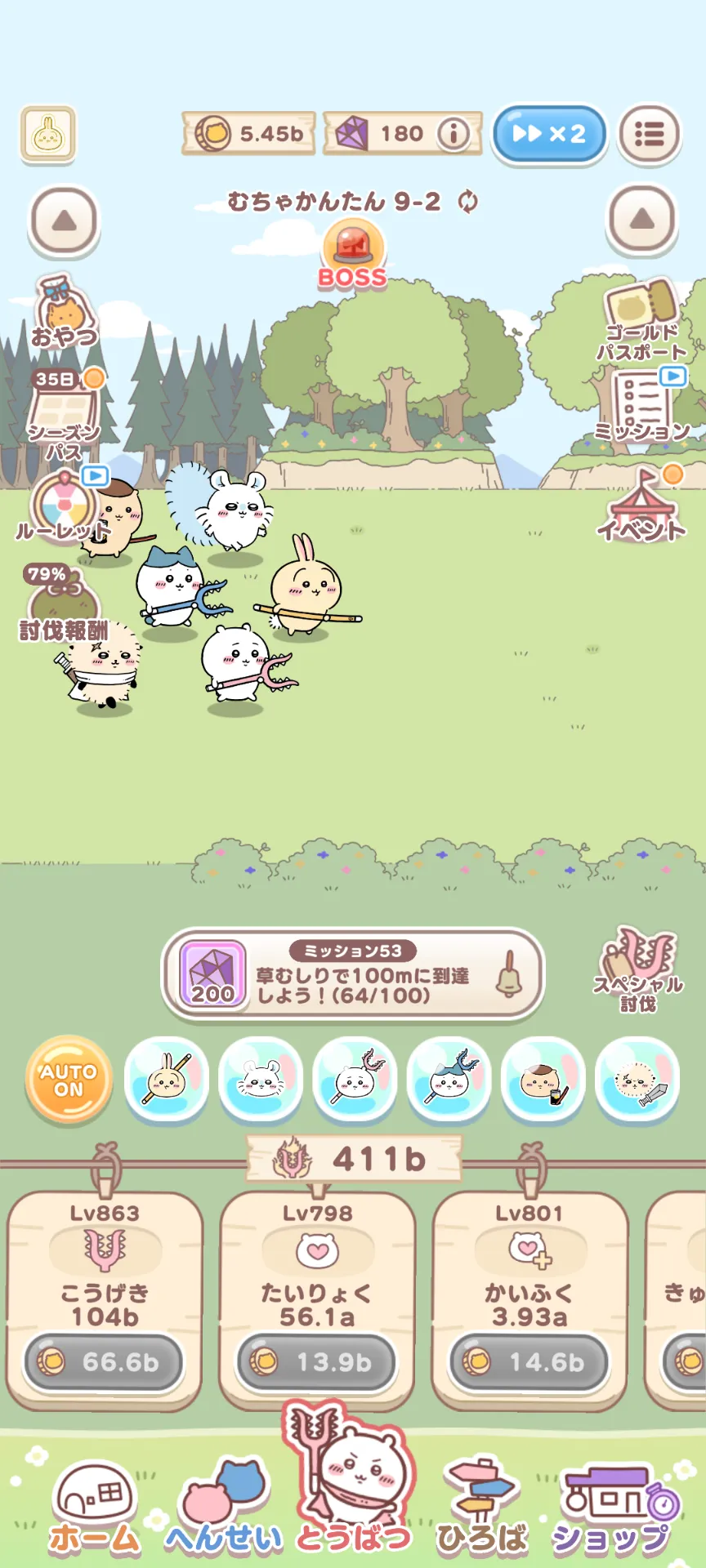This screenshot has width=706, height=1568.
Task: Open the シーズンパス season pass
Action: [64, 415]
